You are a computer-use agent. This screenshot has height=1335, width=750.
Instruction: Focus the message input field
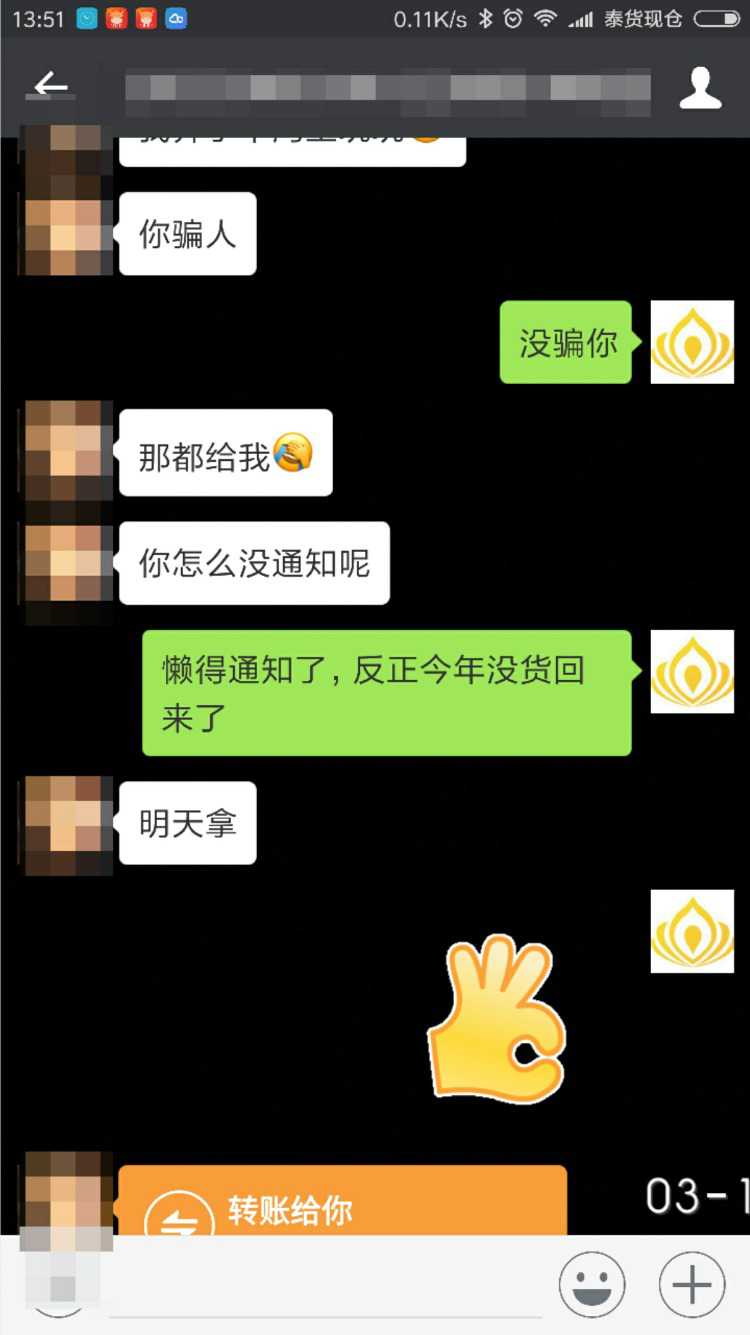(330, 1288)
